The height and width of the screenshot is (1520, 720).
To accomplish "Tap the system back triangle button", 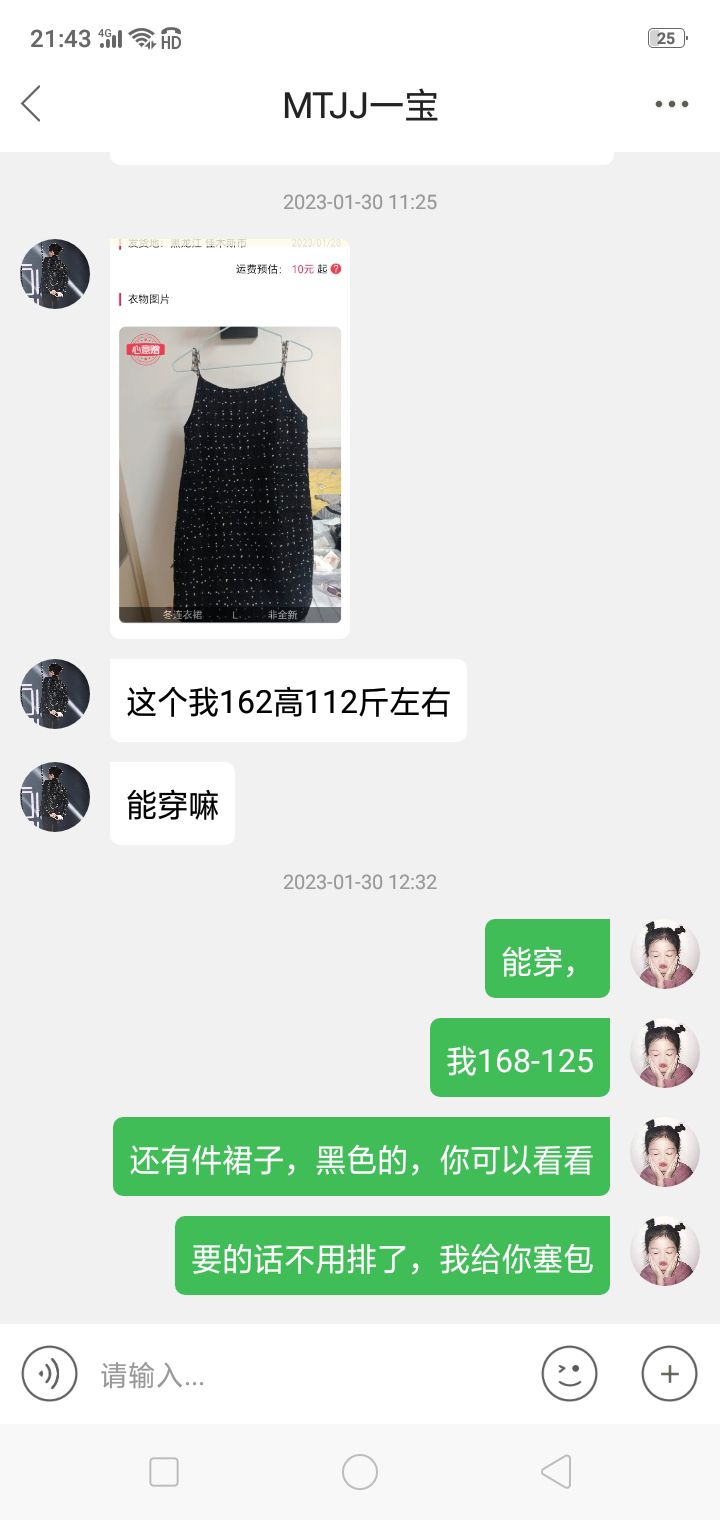I will coord(556,1472).
